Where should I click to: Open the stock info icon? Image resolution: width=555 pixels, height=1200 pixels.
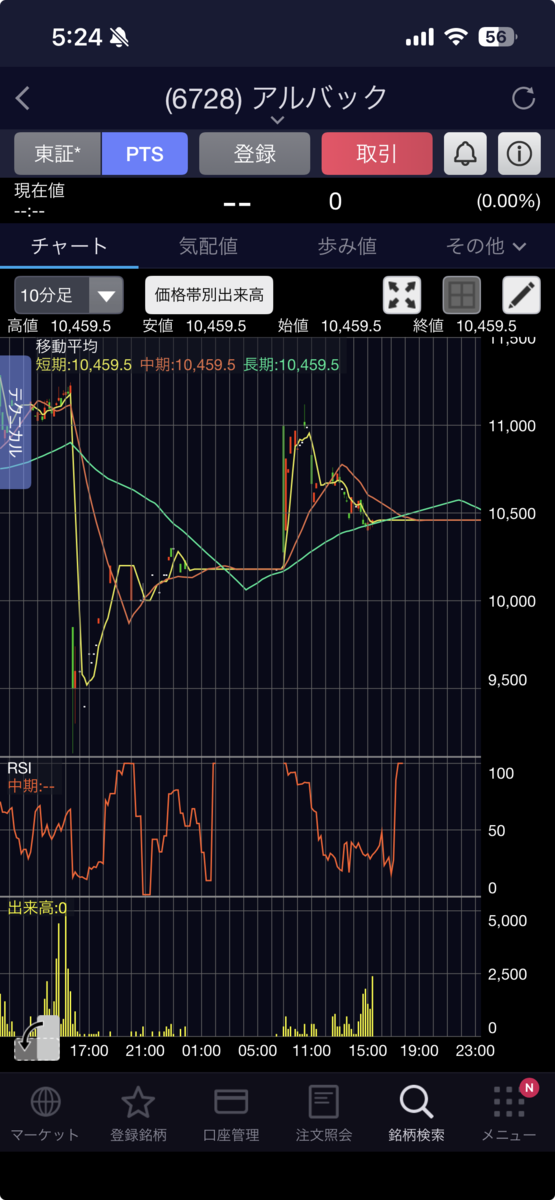click(519, 154)
